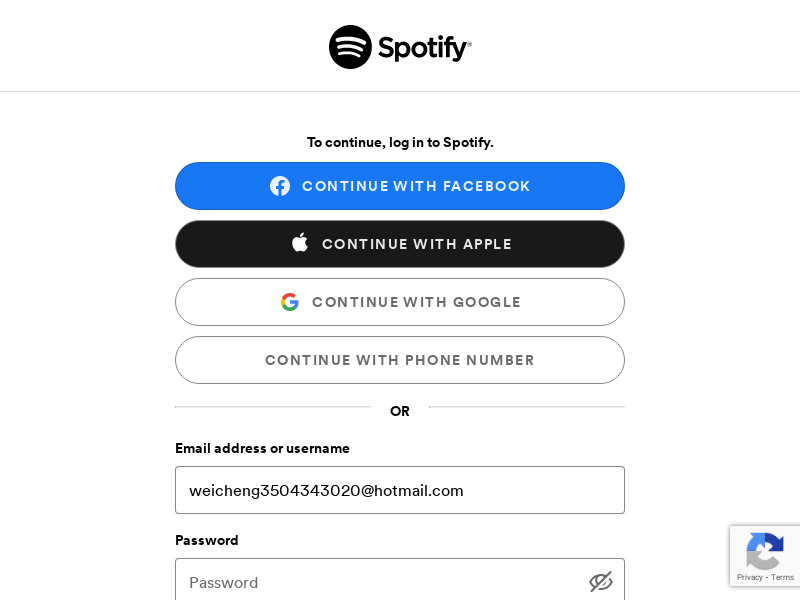
Task: Sign in using Continue with Google
Action: click(x=400, y=302)
